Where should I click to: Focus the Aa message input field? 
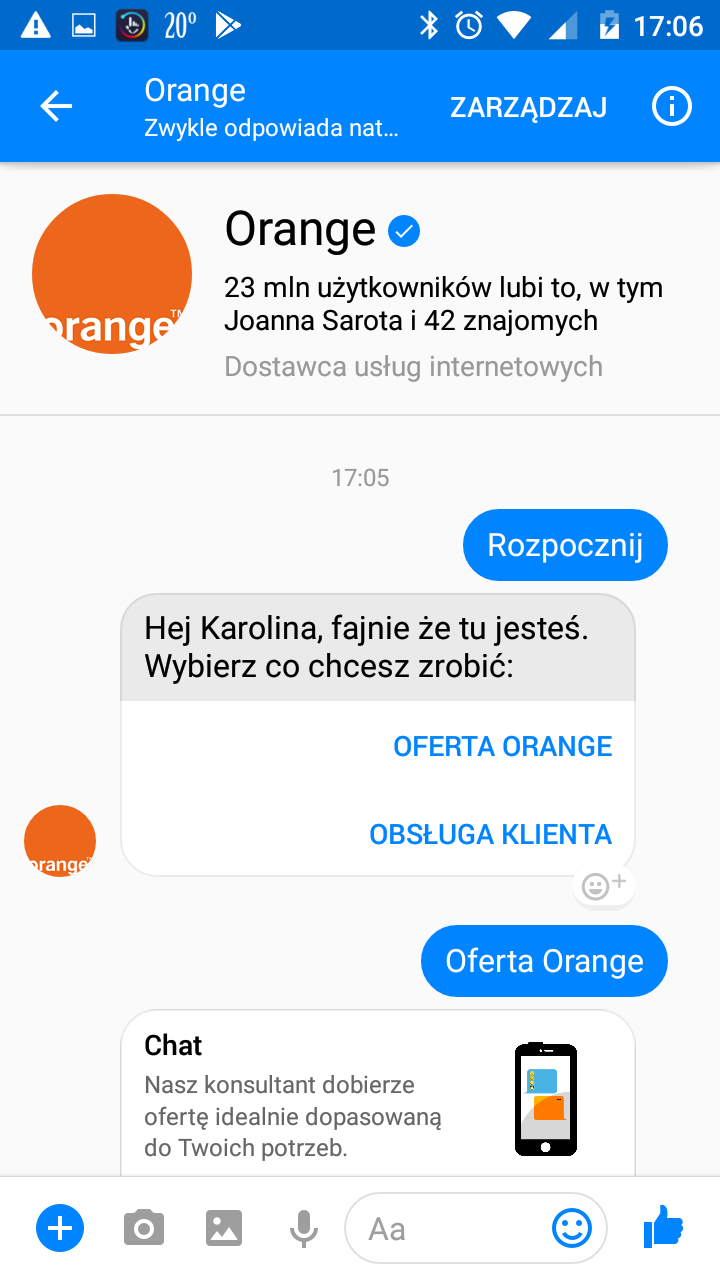click(450, 1228)
